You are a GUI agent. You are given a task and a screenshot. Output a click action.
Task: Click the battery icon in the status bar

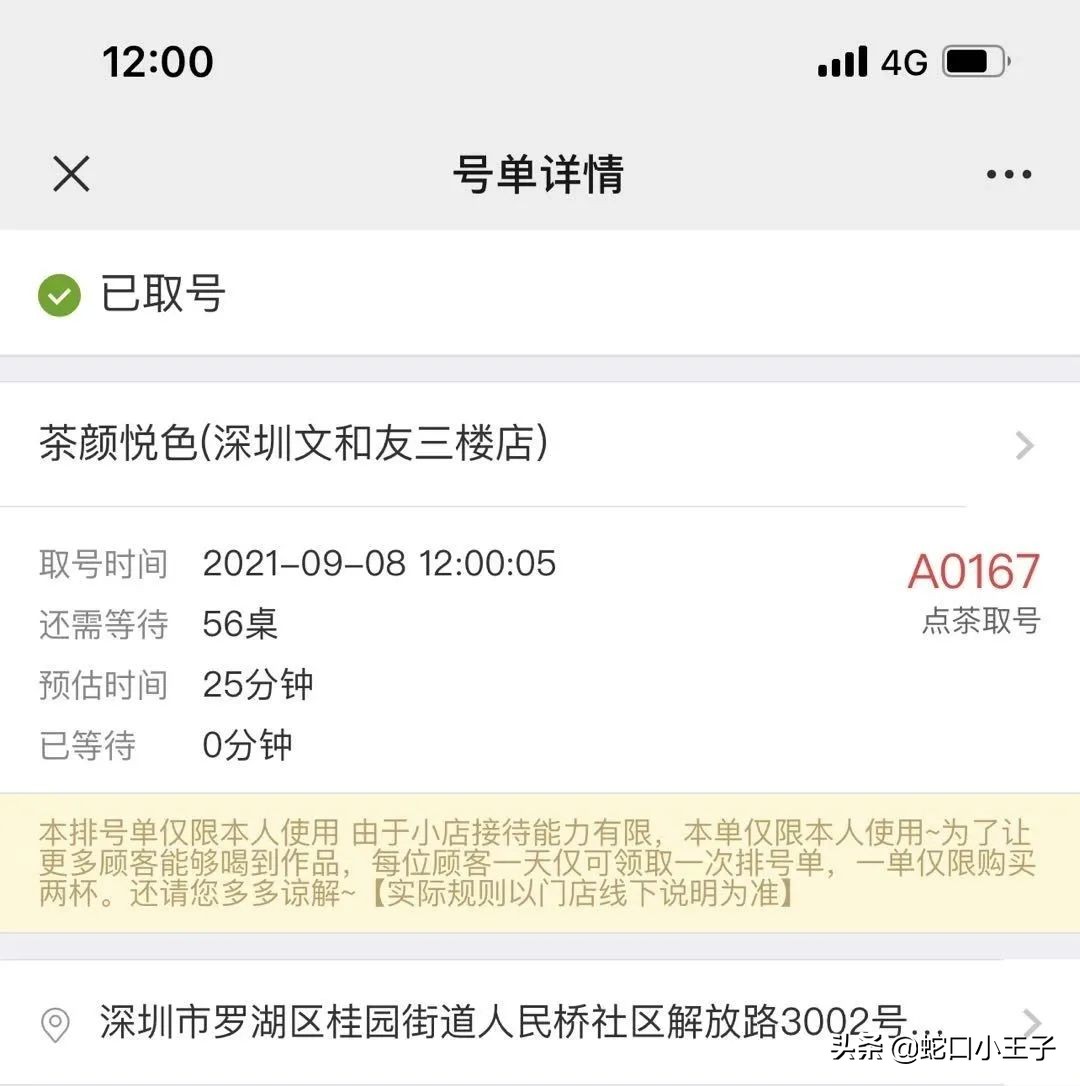pyautogui.click(x=975, y=60)
